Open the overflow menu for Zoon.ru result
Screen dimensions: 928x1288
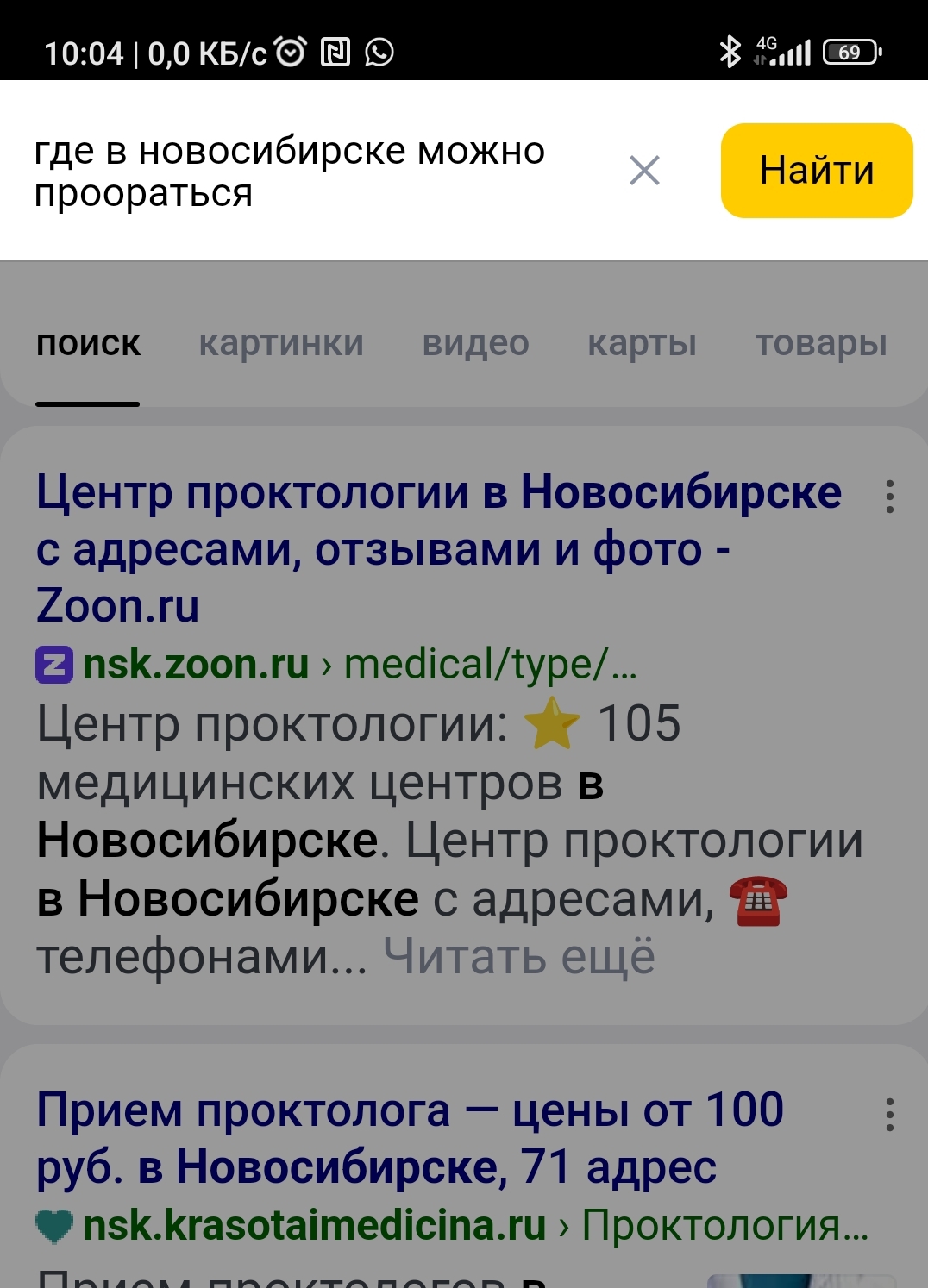(889, 497)
